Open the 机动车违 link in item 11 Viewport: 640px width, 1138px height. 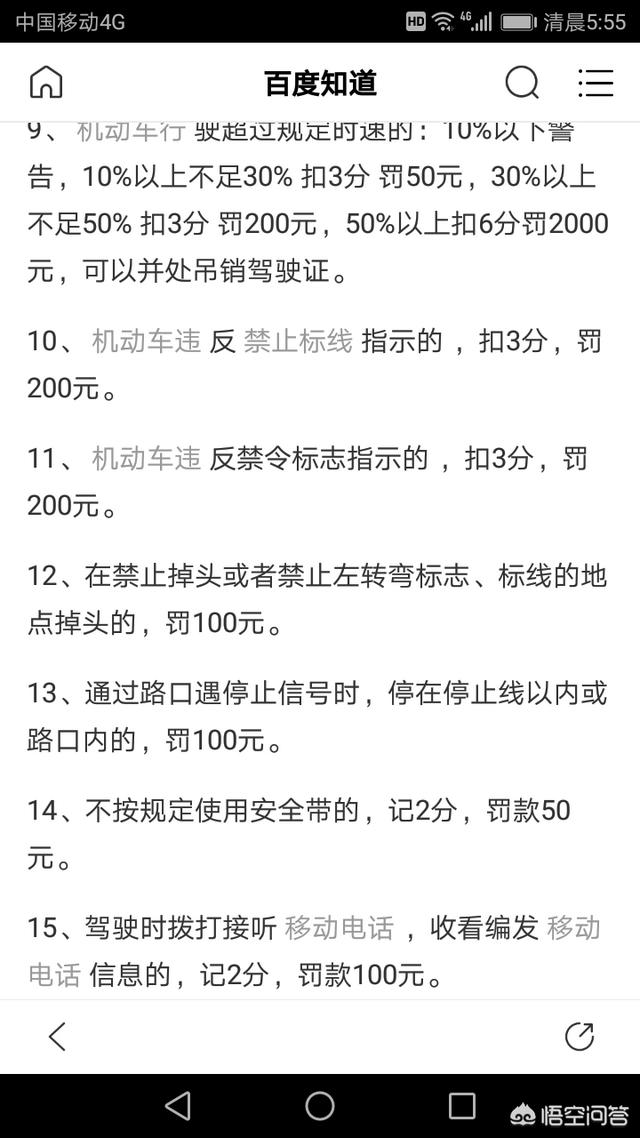[146, 459]
